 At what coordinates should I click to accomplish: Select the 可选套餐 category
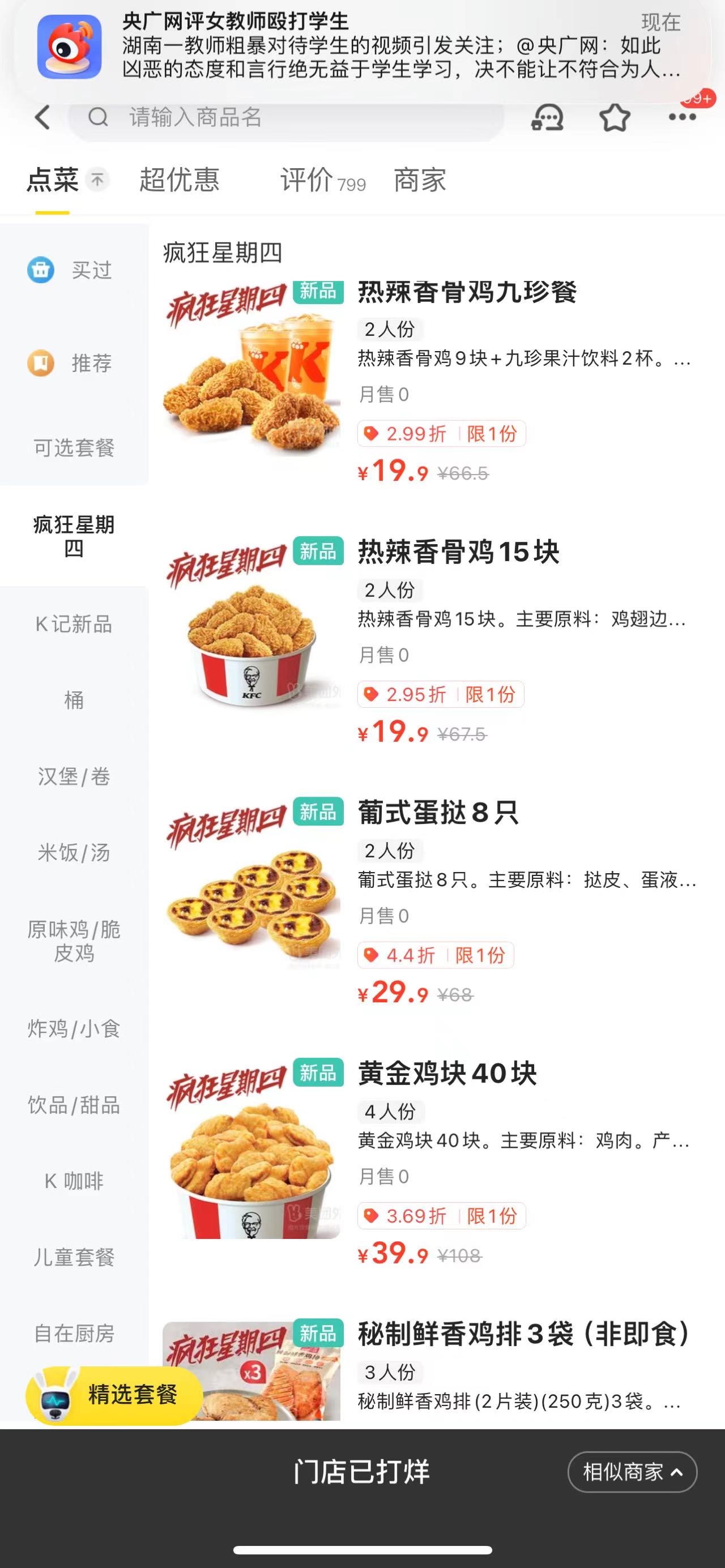(74, 447)
